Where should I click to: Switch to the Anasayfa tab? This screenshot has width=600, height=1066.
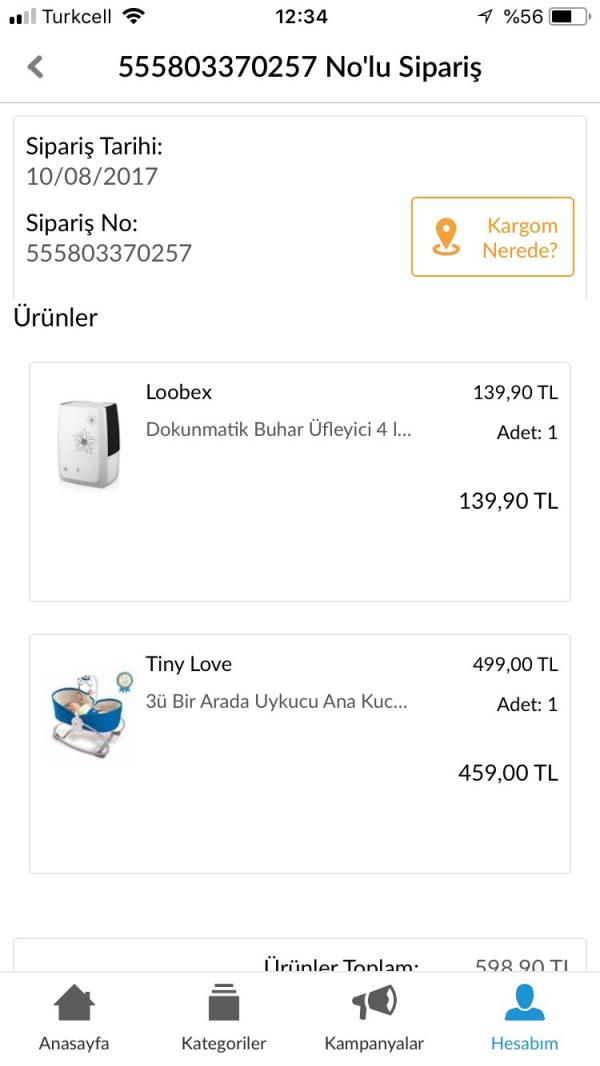point(74,1018)
